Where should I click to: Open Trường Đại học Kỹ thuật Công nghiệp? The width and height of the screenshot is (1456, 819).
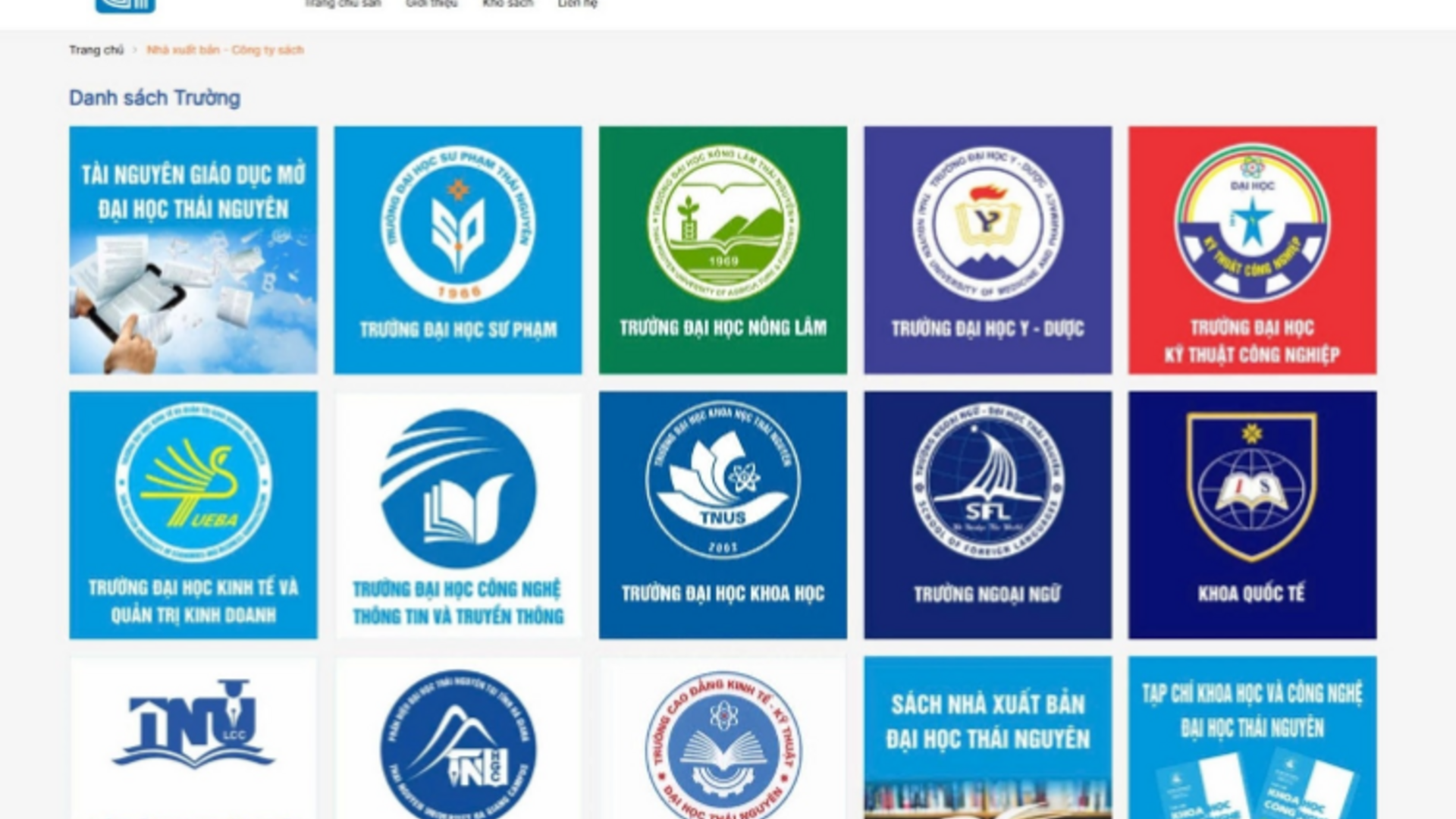tap(1252, 249)
